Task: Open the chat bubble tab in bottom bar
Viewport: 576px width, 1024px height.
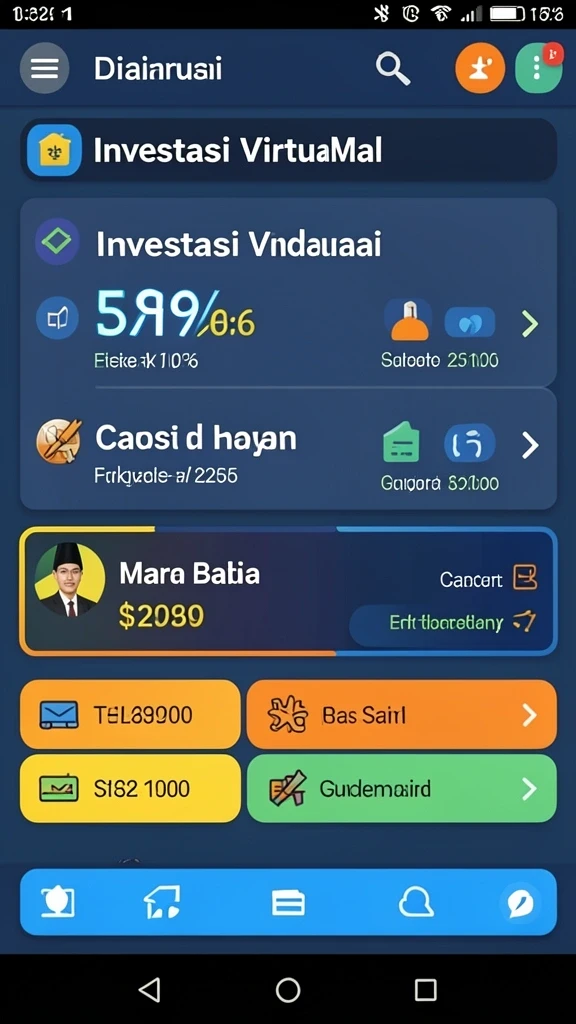Action: (x=520, y=903)
